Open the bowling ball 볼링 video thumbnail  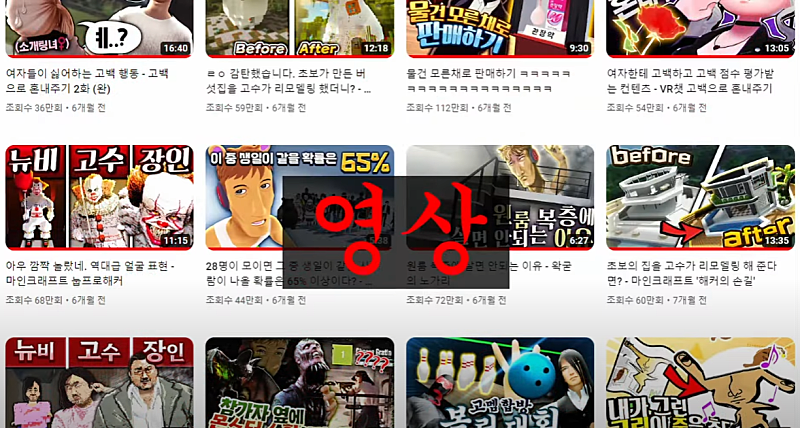coord(499,384)
